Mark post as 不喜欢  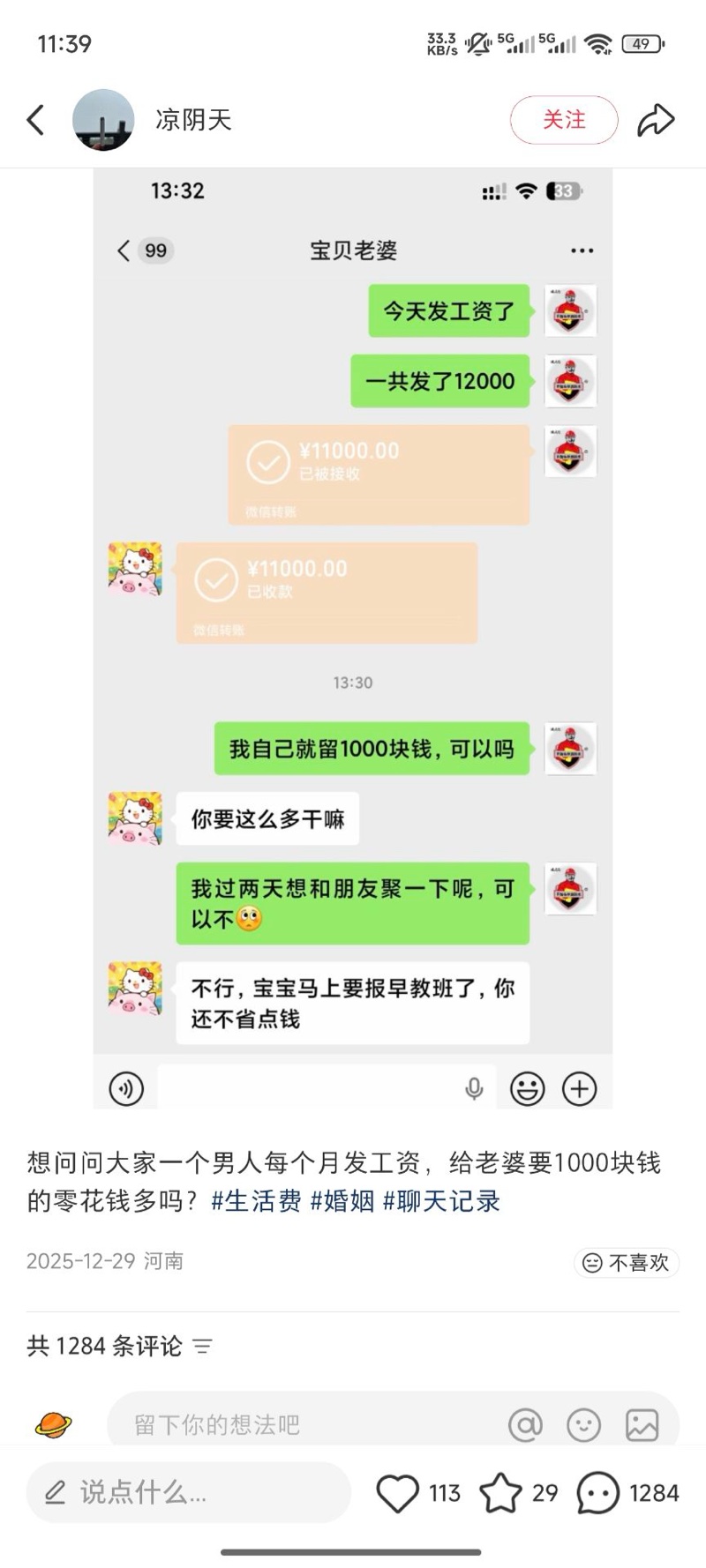click(627, 1263)
